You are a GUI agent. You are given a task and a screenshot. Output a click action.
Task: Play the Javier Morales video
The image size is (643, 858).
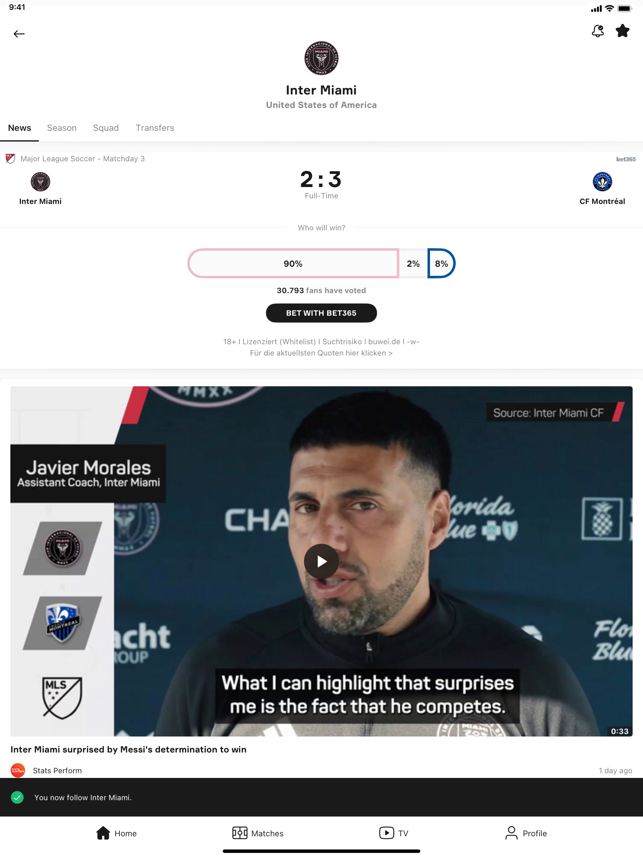point(321,561)
